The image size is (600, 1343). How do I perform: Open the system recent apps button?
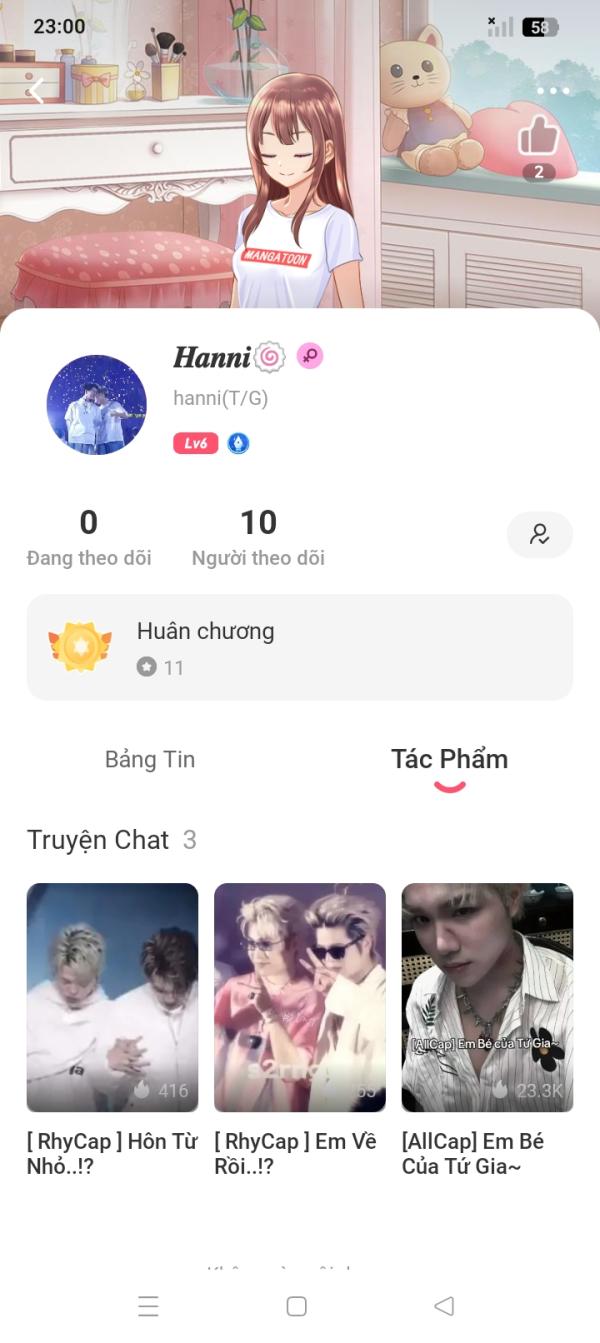[149, 1306]
